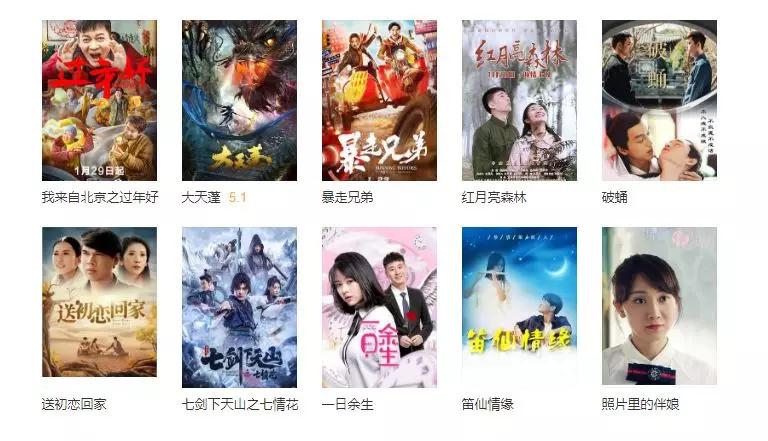
Task: Open the movie 我来自北京之过年好
Action: pos(99,100)
